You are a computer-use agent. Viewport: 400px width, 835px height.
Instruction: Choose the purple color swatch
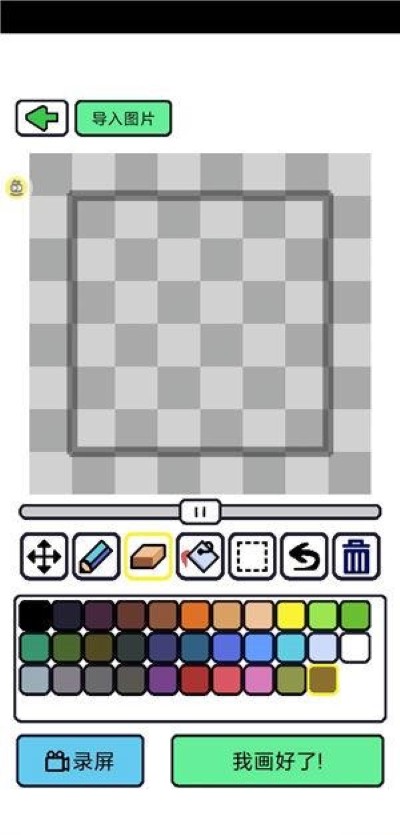tap(163, 680)
